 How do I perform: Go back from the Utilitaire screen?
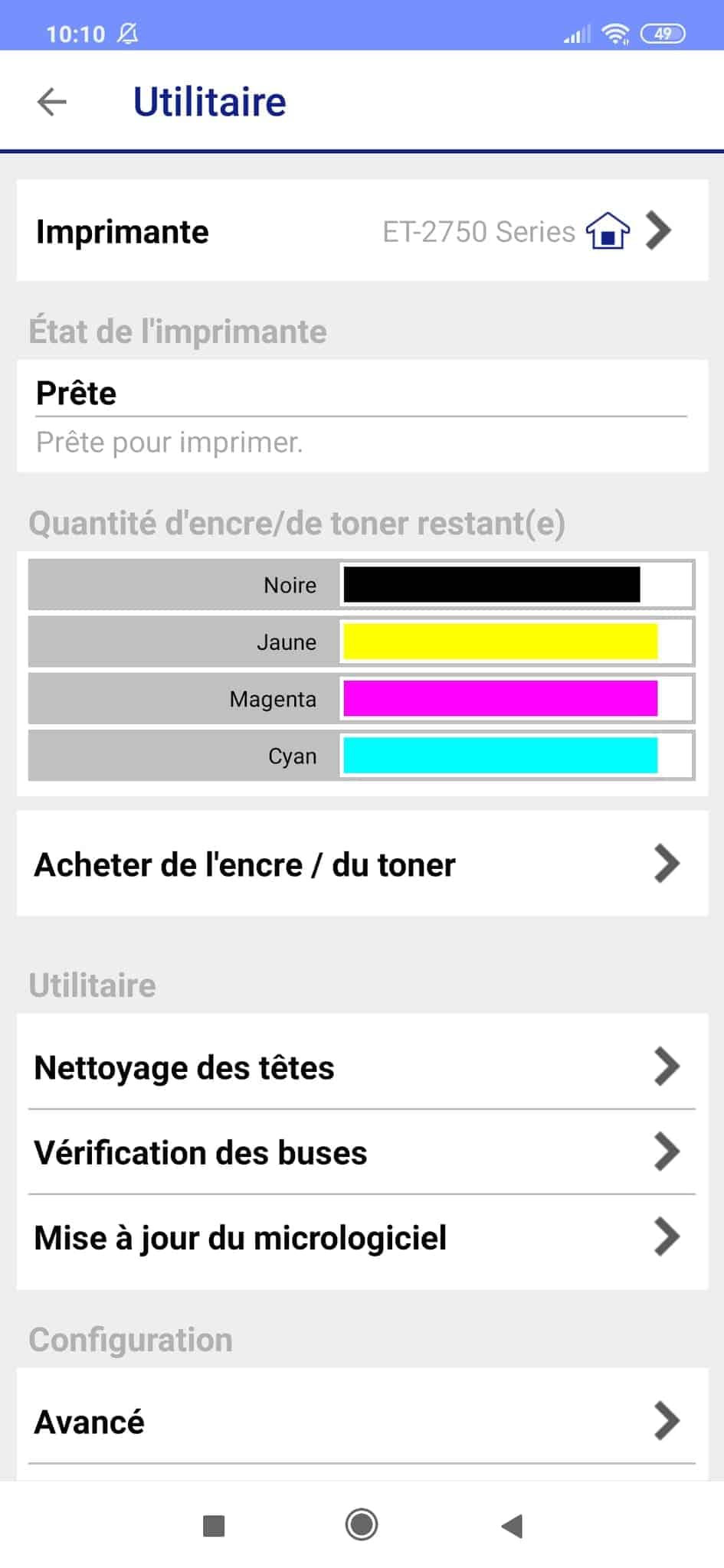tap(52, 101)
